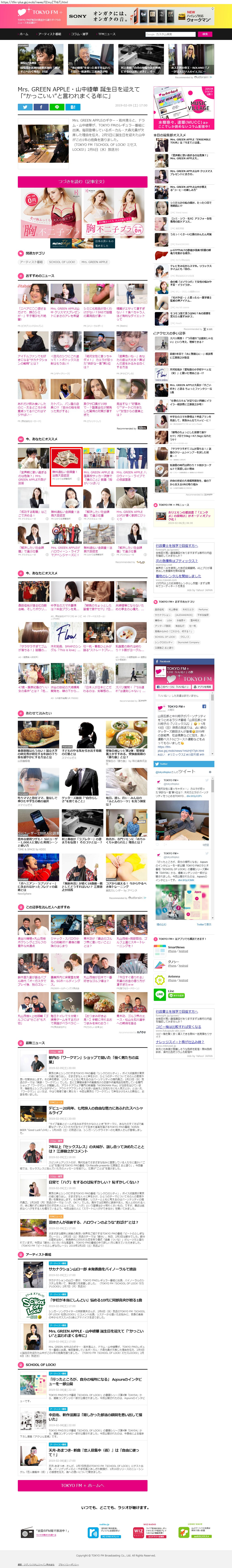
Task: Switch to the アーティスト番組 tab
Action: click(50, 34)
